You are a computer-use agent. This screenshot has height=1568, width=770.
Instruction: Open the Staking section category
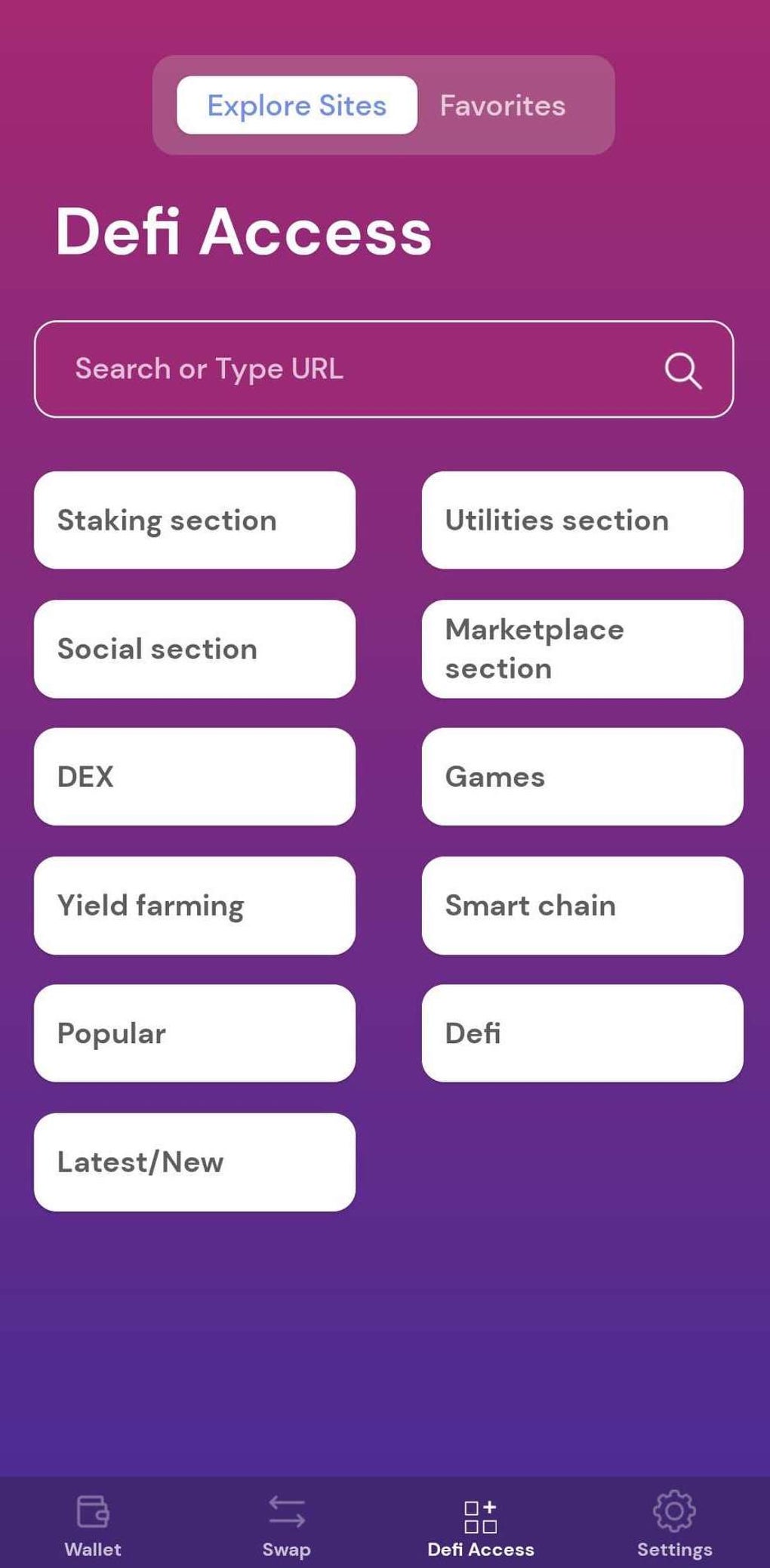click(x=195, y=520)
